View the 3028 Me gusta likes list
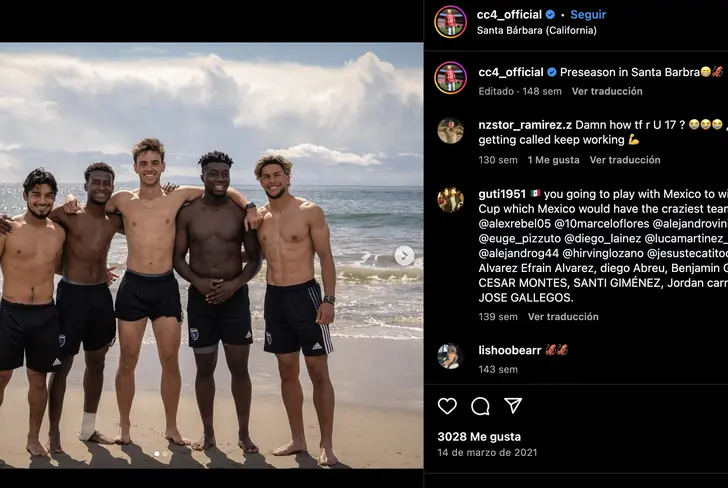This screenshot has width=728, height=488. pyautogui.click(x=479, y=437)
